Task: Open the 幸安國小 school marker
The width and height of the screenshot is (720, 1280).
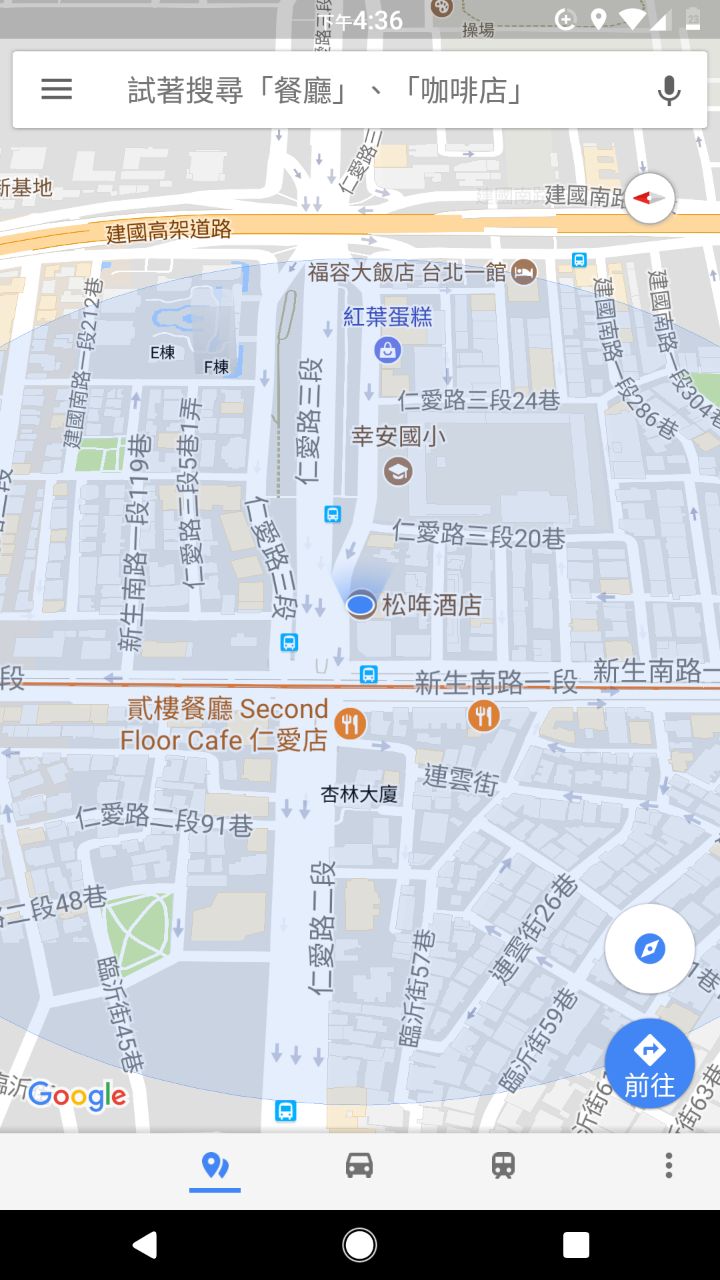Action: coord(398,470)
